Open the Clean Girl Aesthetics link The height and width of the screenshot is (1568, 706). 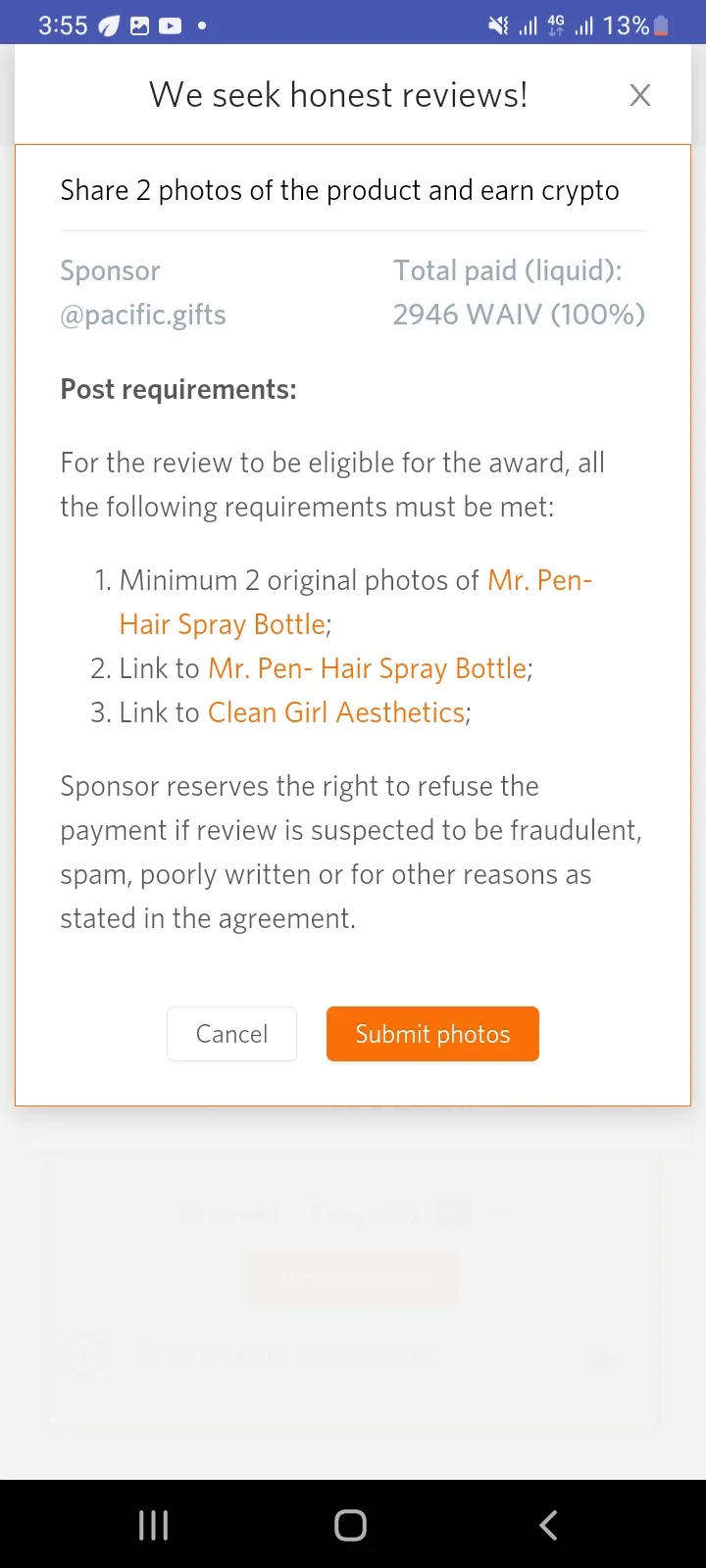pyautogui.click(x=336, y=712)
